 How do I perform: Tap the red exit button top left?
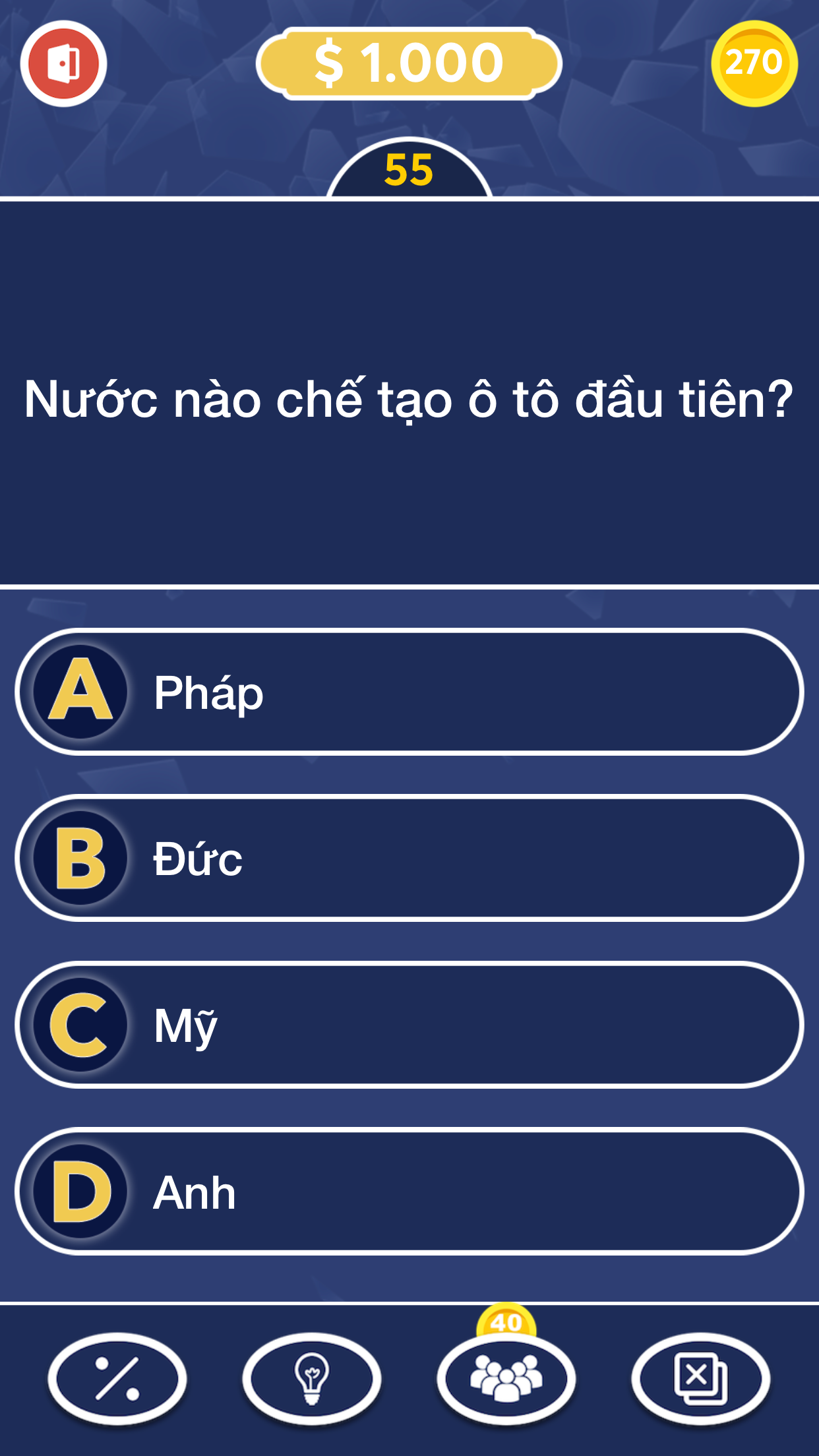tap(64, 61)
